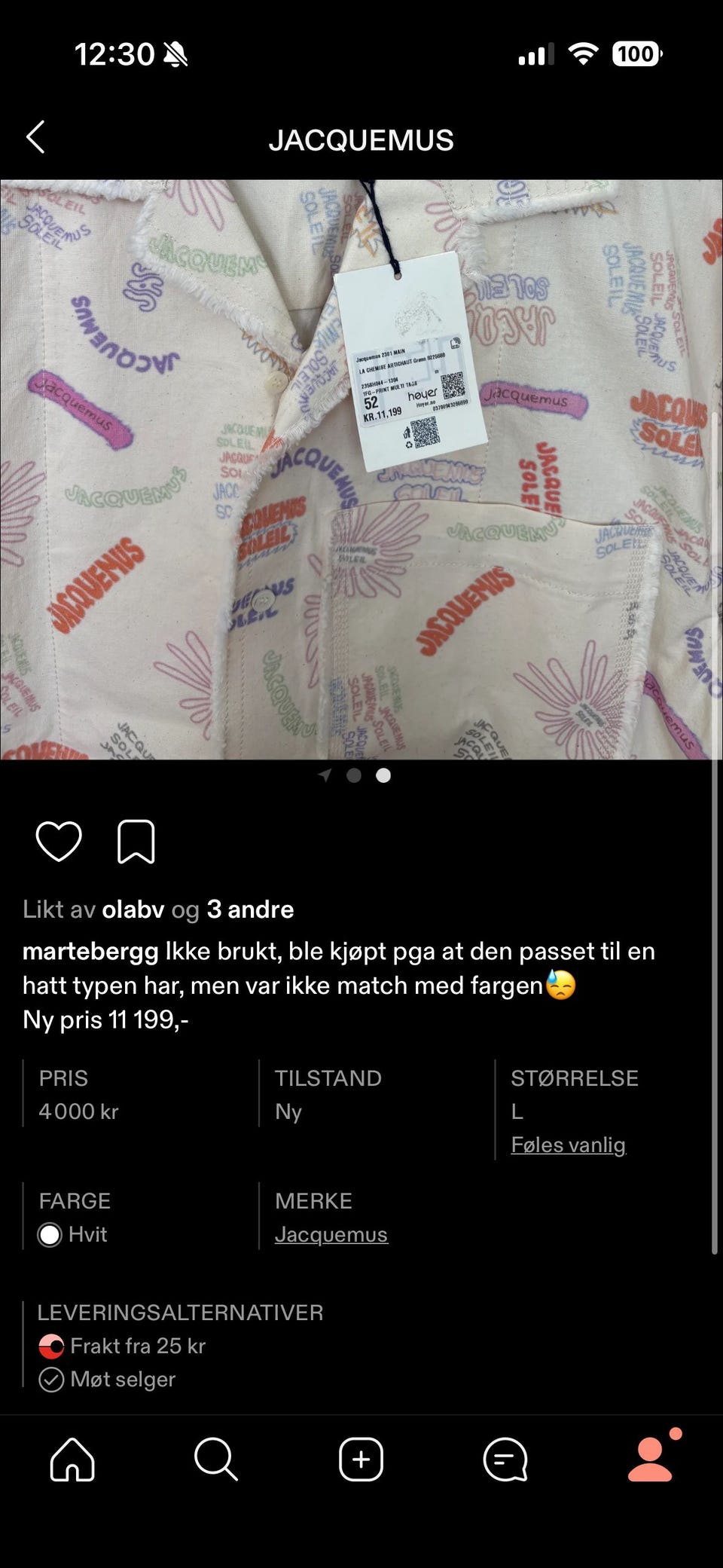Expand the Føles vanlig size details
Image resolution: width=723 pixels, height=1568 pixels.
point(569,1144)
